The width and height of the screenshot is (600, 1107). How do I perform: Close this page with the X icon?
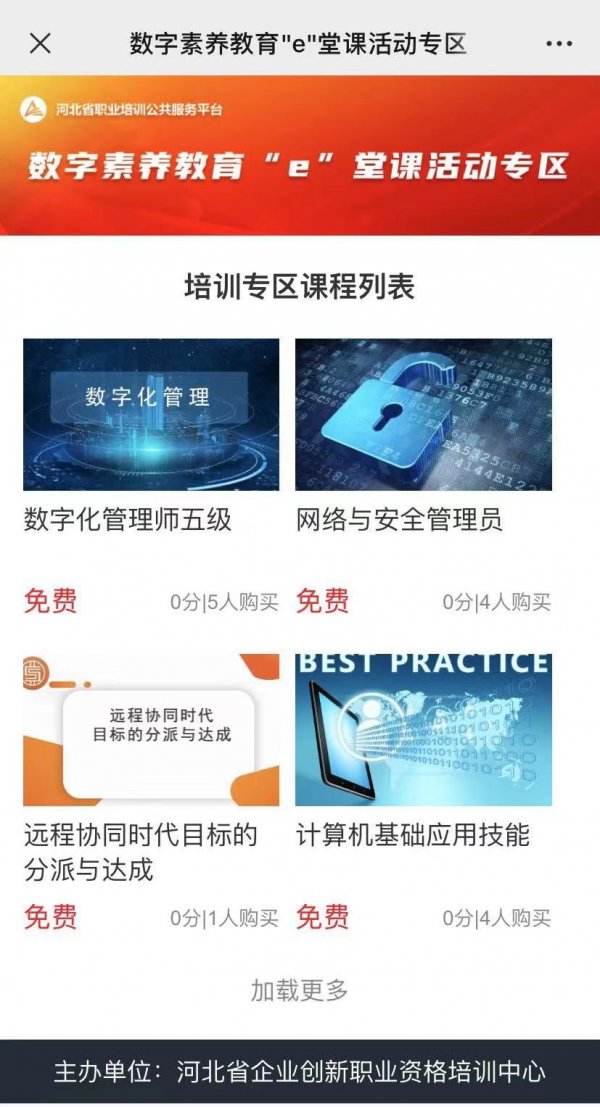coord(40,43)
